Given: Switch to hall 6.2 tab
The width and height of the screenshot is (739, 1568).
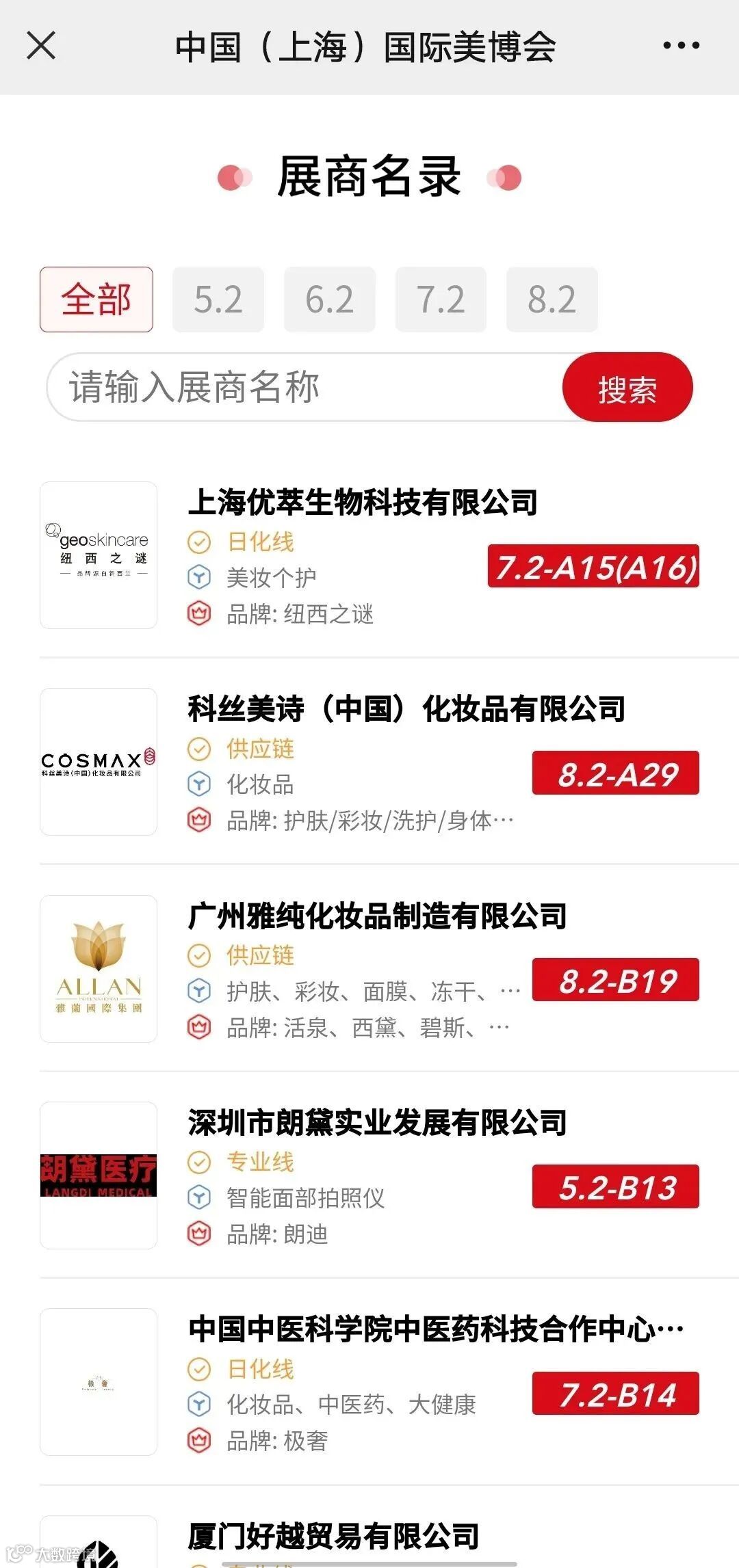Looking at the screenshot, I should coord(330,300).
